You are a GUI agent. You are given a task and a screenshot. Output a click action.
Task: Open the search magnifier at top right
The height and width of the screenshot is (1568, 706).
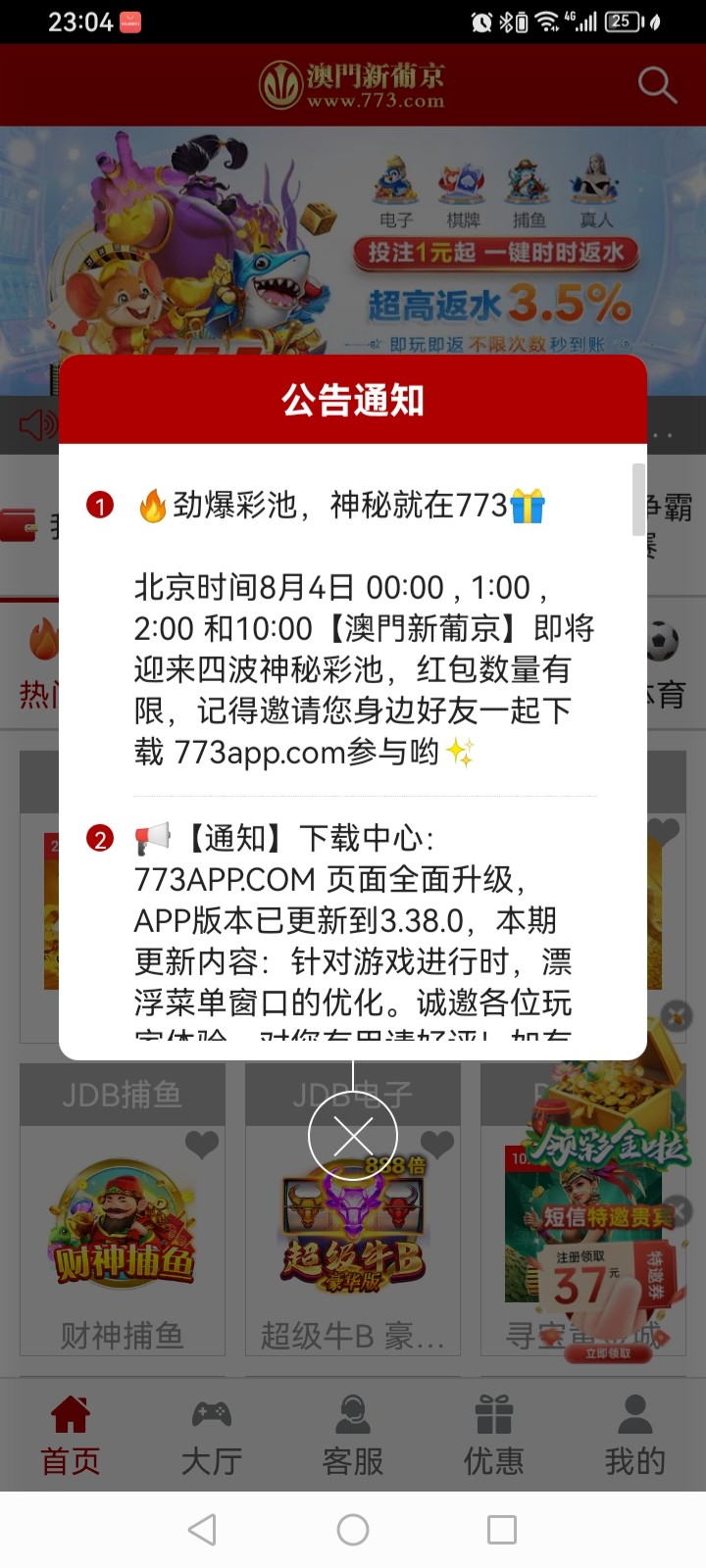[x=655, y=85]
